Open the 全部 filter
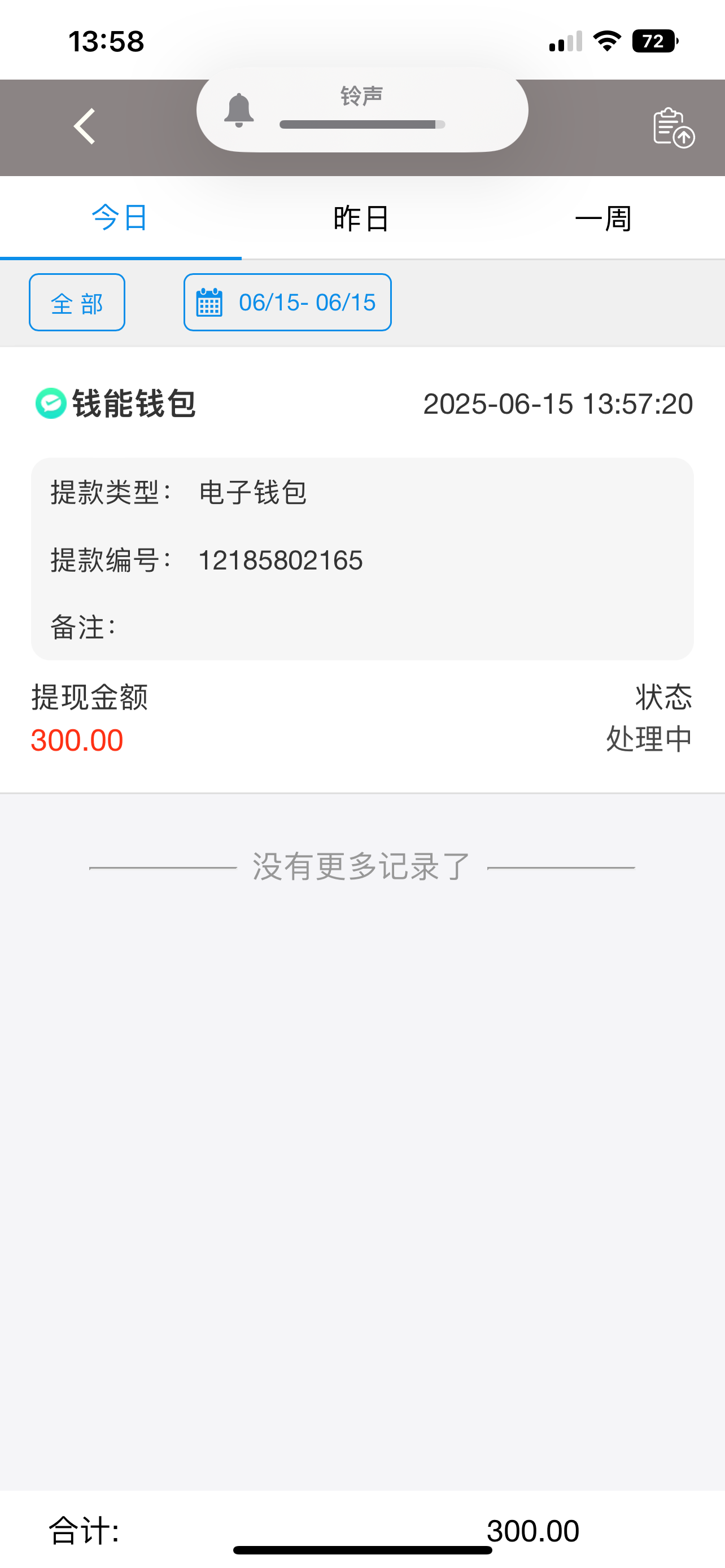725x1568 pixels. pos(77,303)
